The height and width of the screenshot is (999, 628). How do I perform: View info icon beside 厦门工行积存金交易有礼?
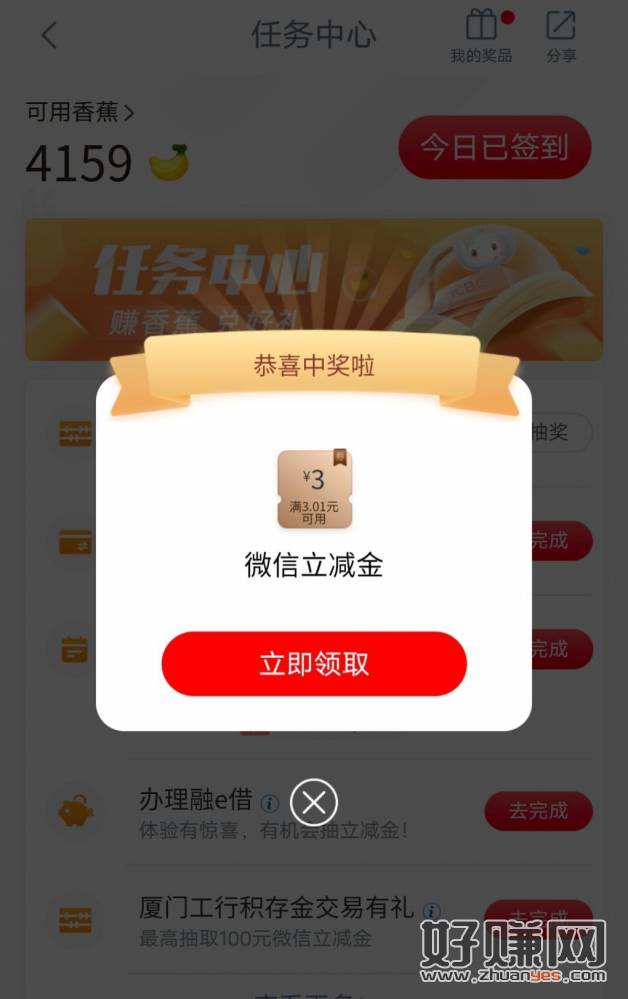click(x=431, y=910)
